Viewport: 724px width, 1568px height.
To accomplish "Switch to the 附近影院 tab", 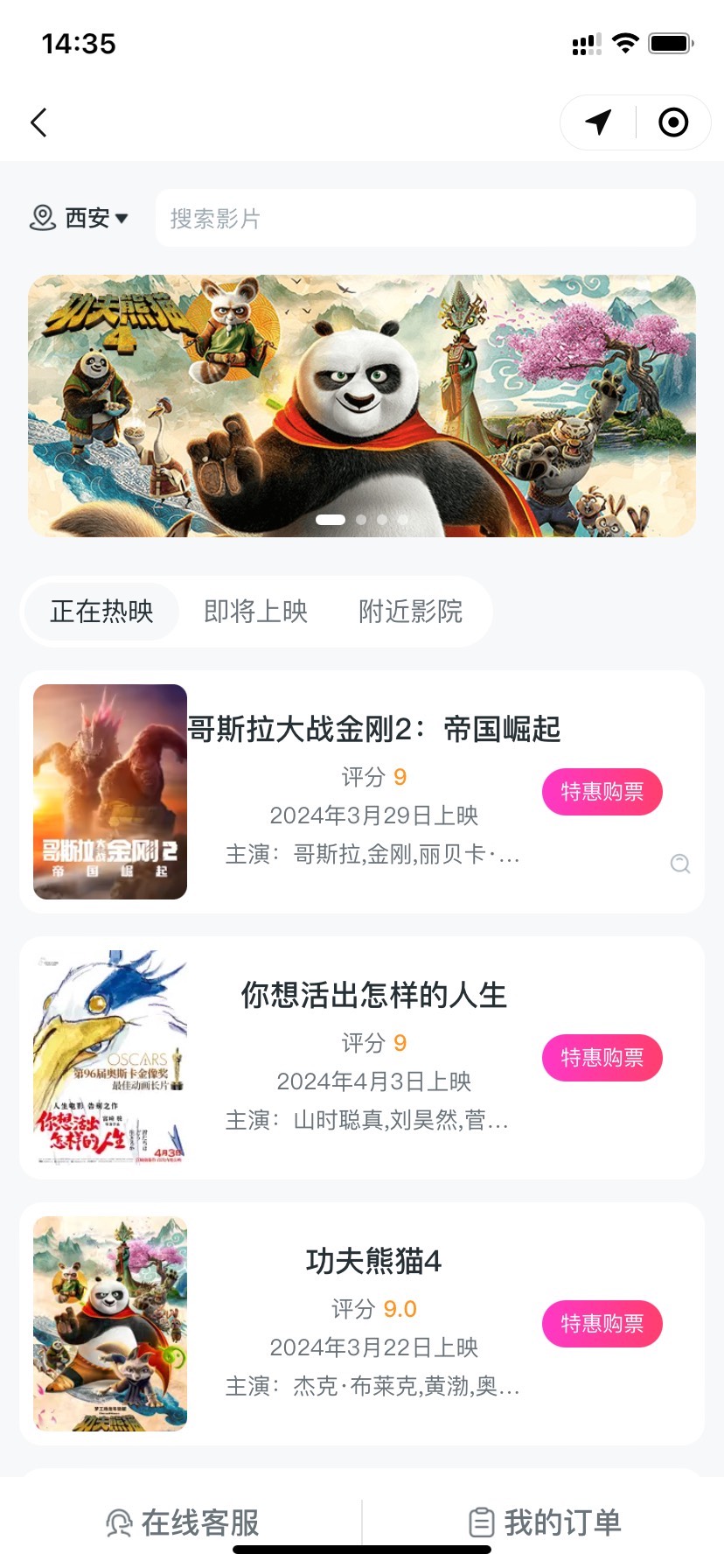I will (x=410, y=611).
